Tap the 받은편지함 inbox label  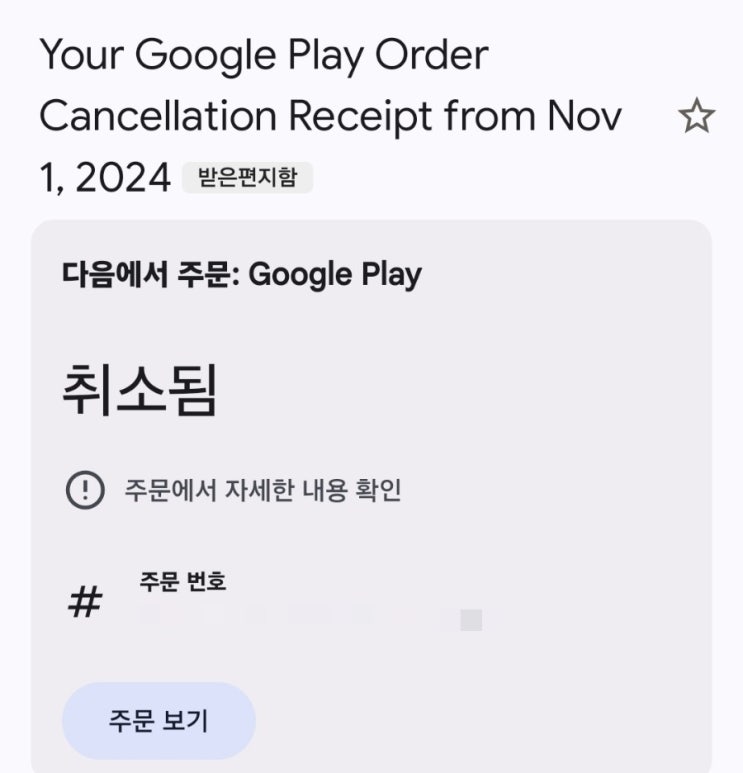(x=248, y=177)
